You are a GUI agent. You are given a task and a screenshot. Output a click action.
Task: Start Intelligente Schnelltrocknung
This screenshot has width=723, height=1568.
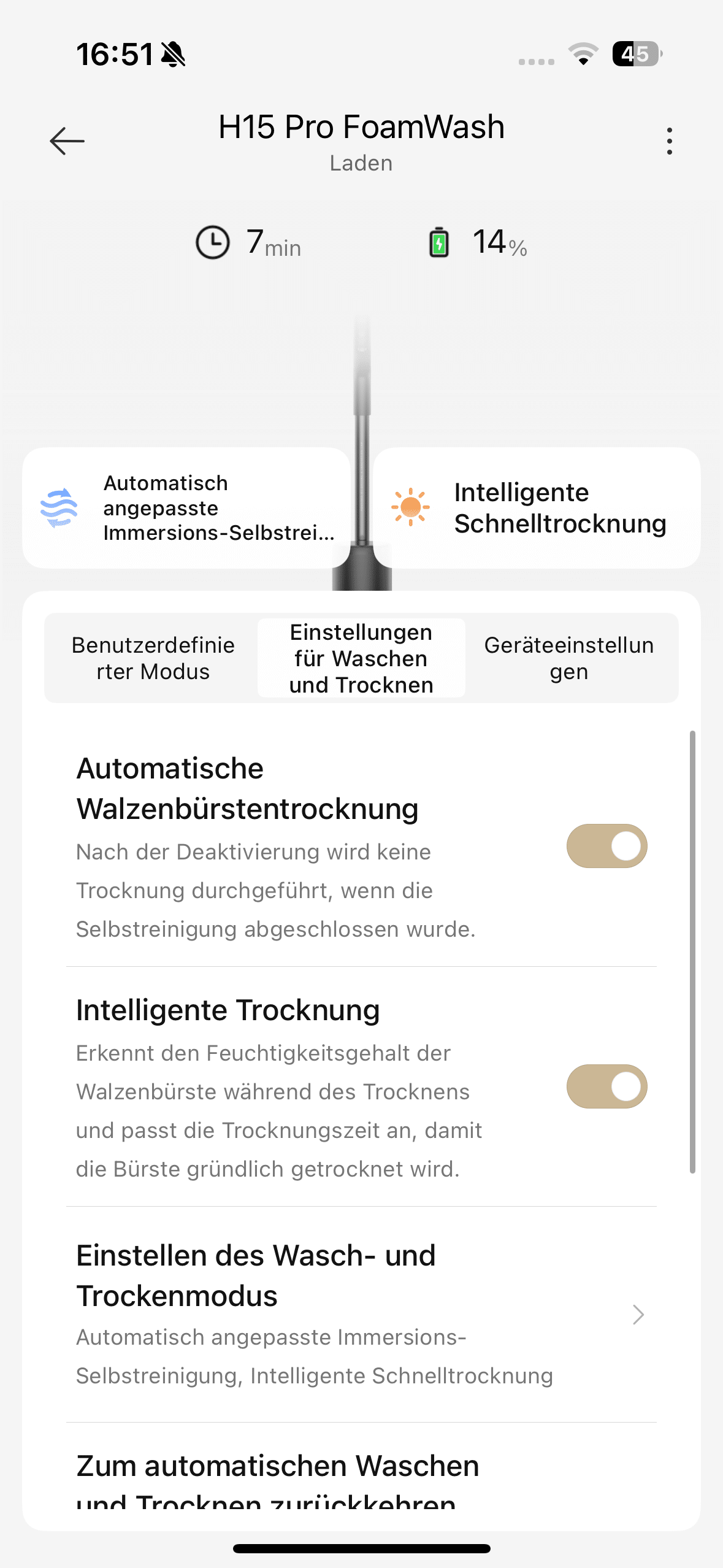coord(537,508)
